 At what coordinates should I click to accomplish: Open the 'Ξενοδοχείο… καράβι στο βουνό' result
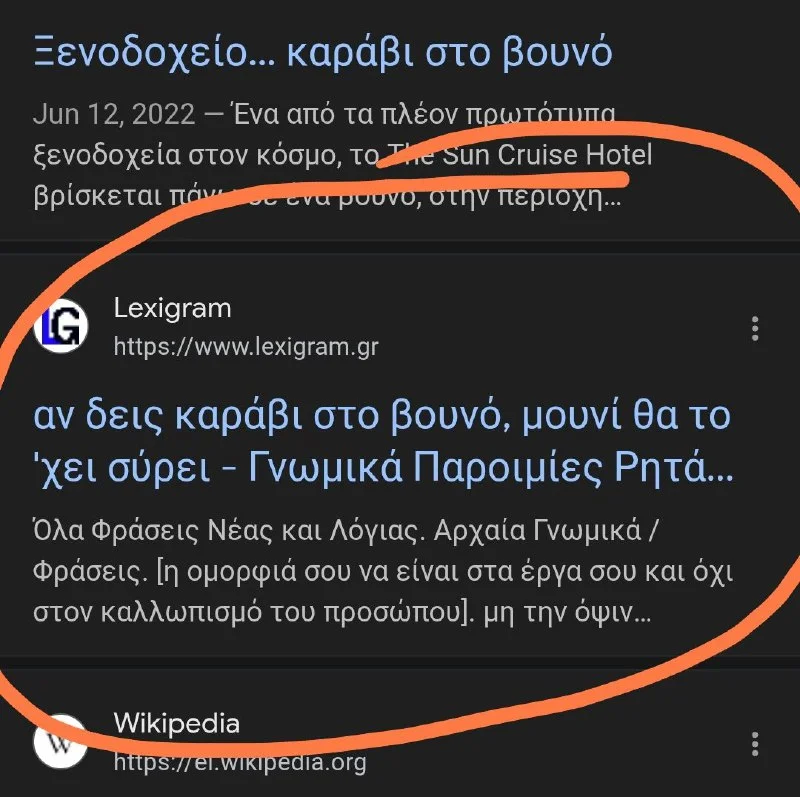(x=322, y=52)
